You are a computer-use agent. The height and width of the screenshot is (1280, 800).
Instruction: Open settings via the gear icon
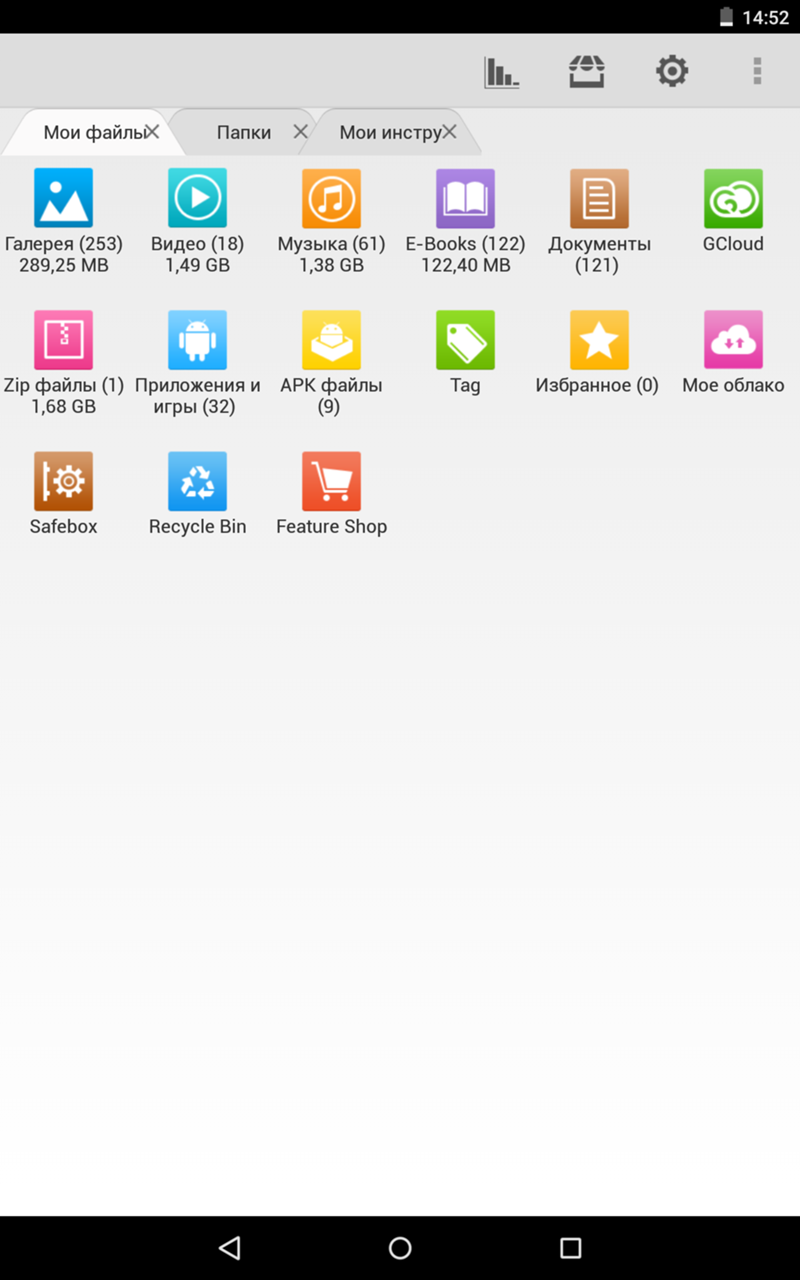click(x=672, y=71)
